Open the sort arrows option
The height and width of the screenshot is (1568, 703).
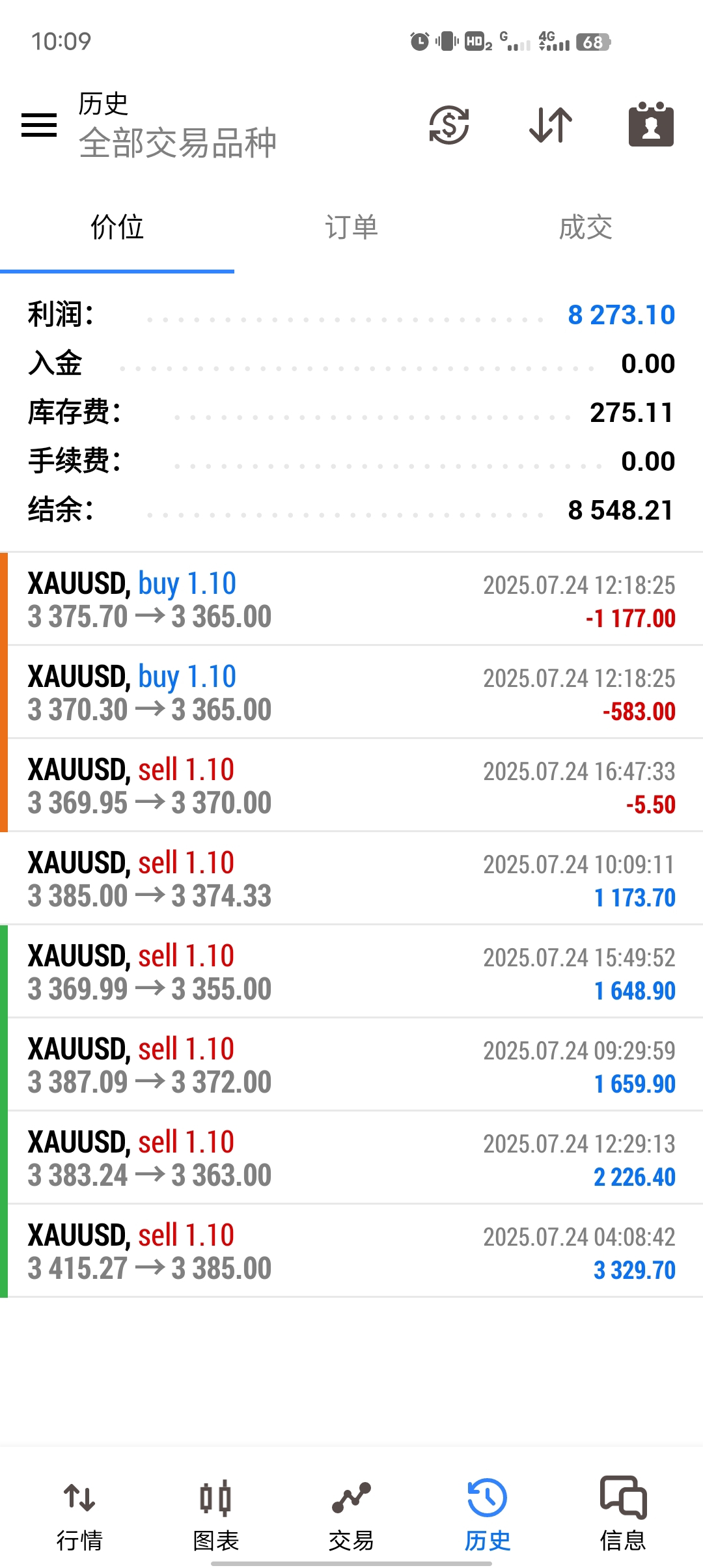pos(551,124)
